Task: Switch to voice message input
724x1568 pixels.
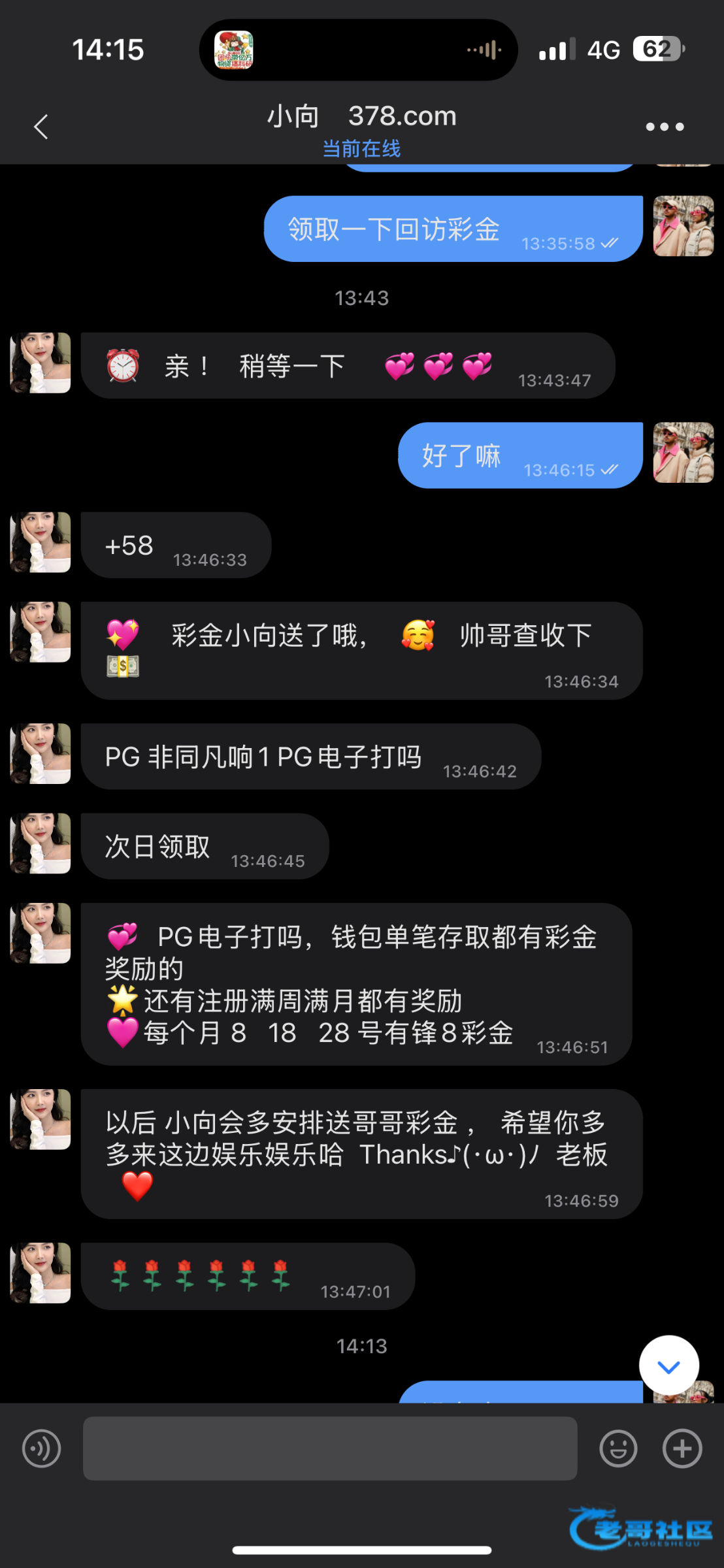Action: (x=41, y=1448)
